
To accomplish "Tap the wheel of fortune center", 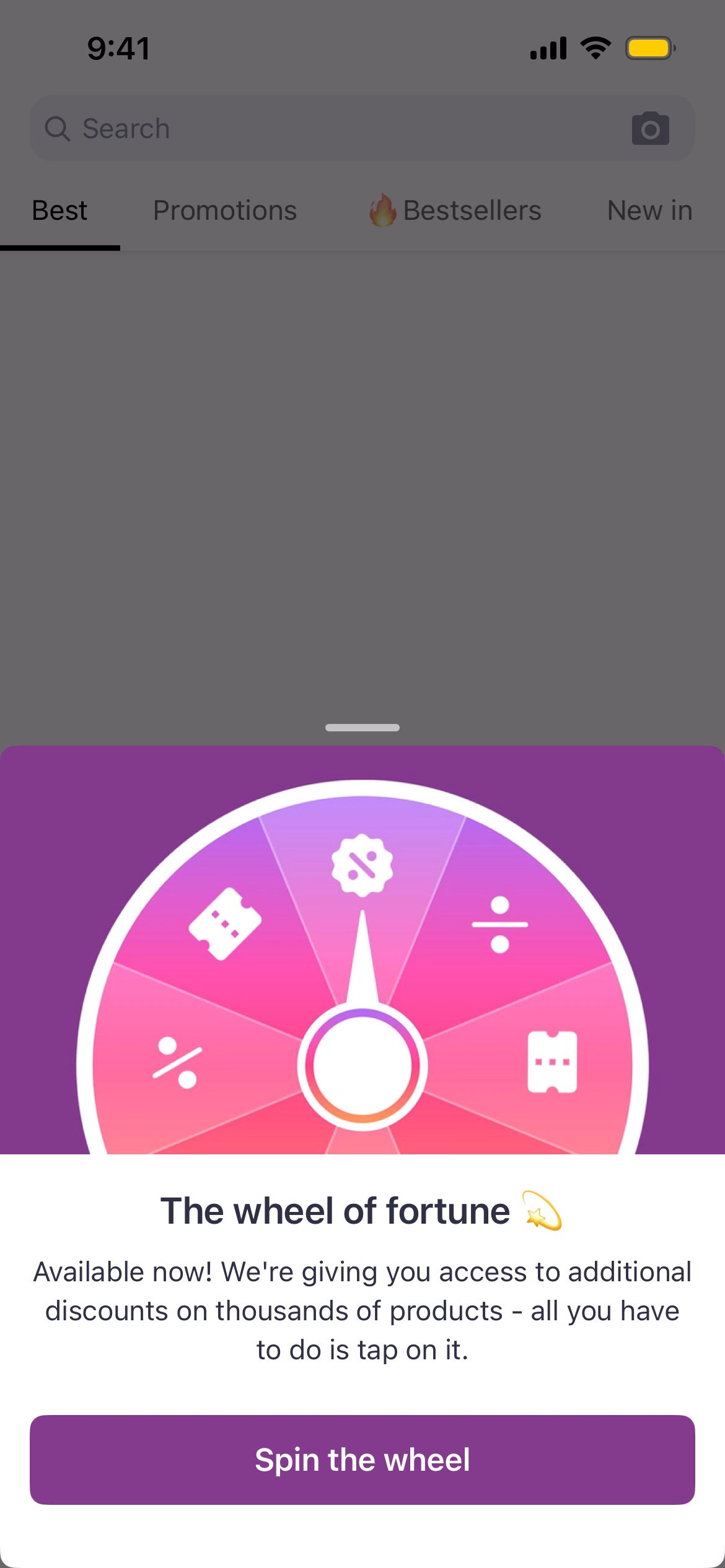I will coord(362,1066).
